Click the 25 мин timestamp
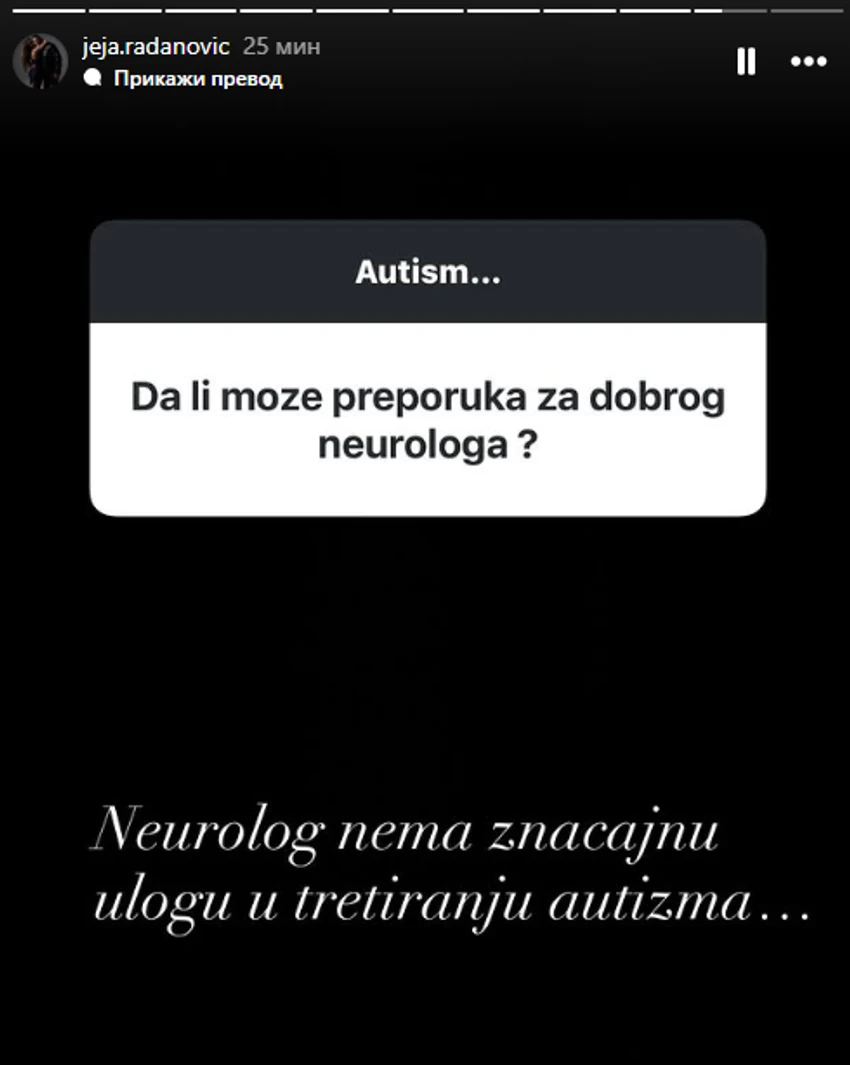Viewport: 850px width, 1065px height. pyautogui.click(x=282, y=45)
